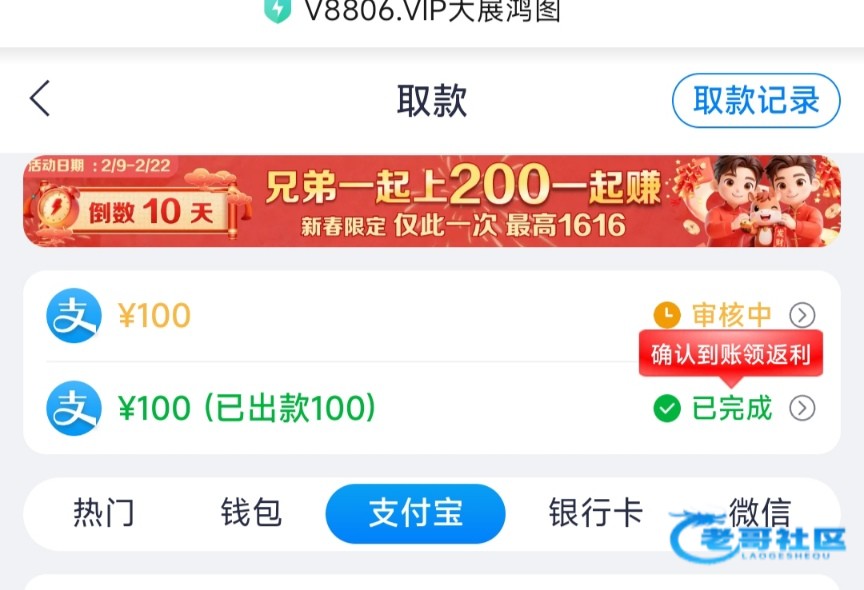Switch to the 钱包 tab

tap(252, 513)
